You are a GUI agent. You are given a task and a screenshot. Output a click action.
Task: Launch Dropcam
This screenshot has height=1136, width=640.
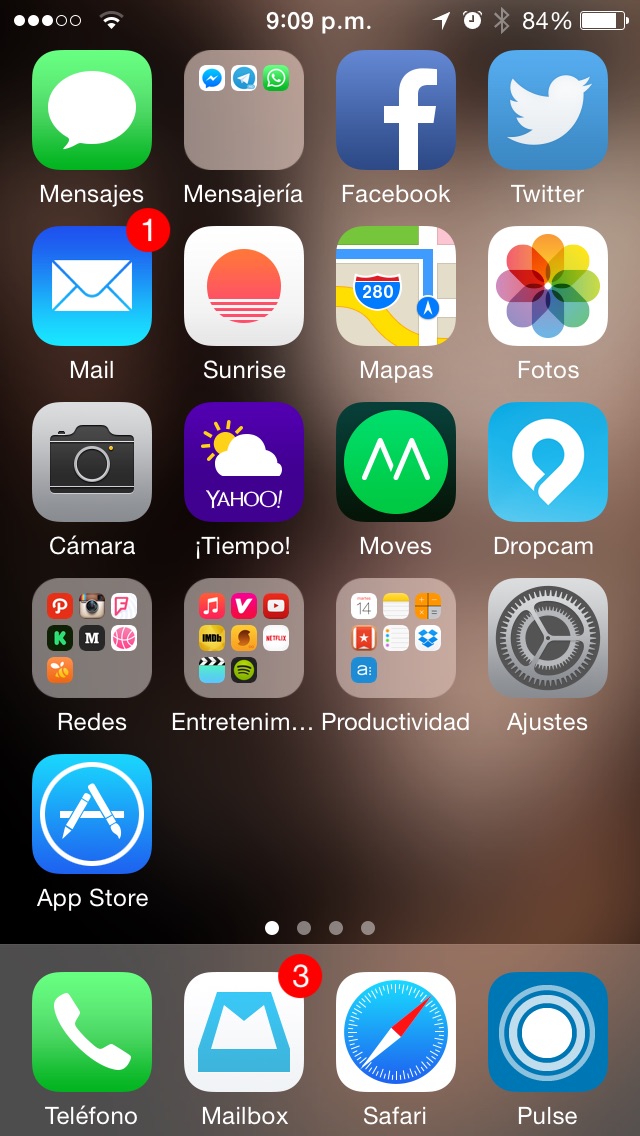pos(548,462)
